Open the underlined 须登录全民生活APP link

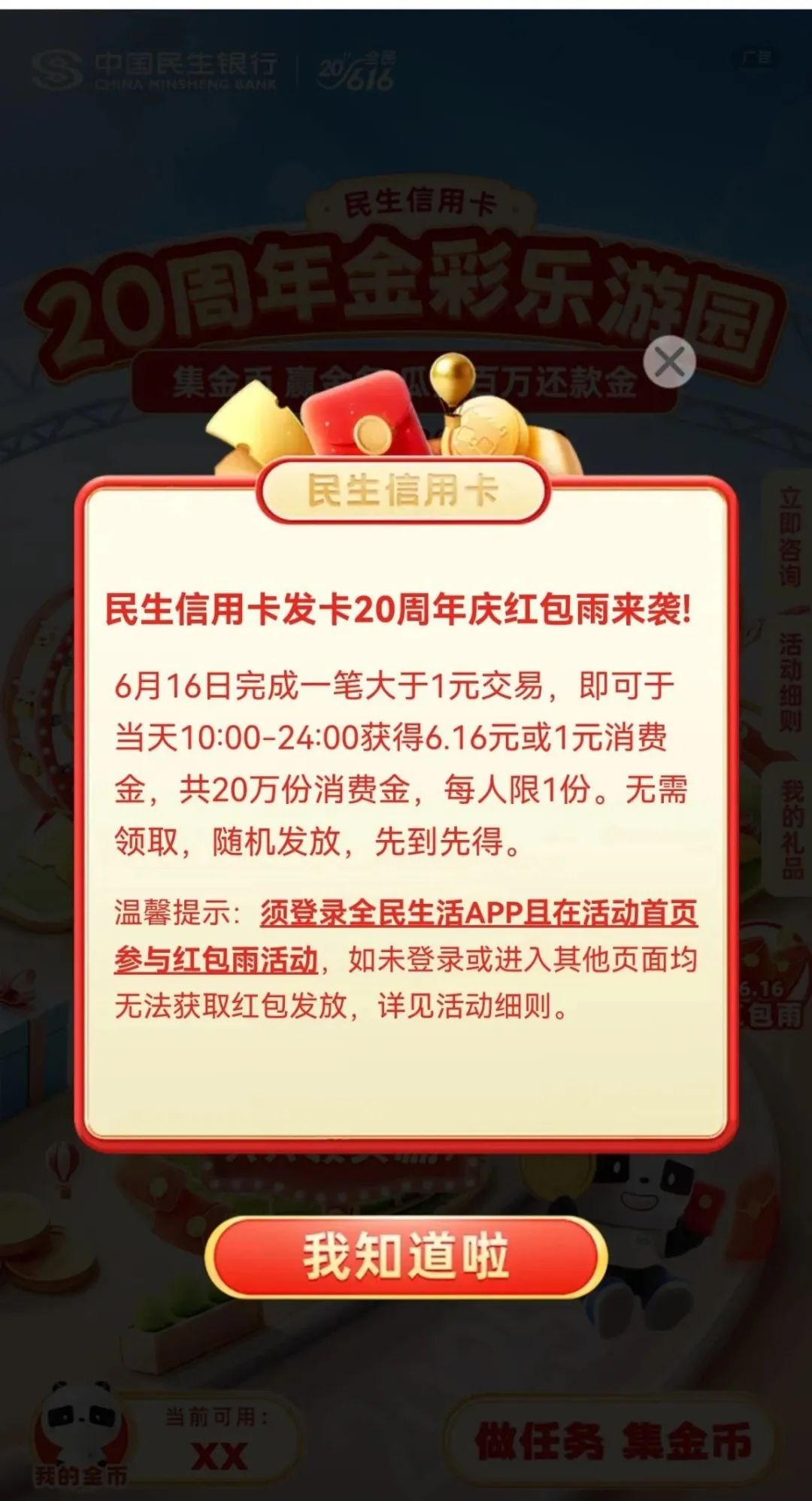coord(479,914)
